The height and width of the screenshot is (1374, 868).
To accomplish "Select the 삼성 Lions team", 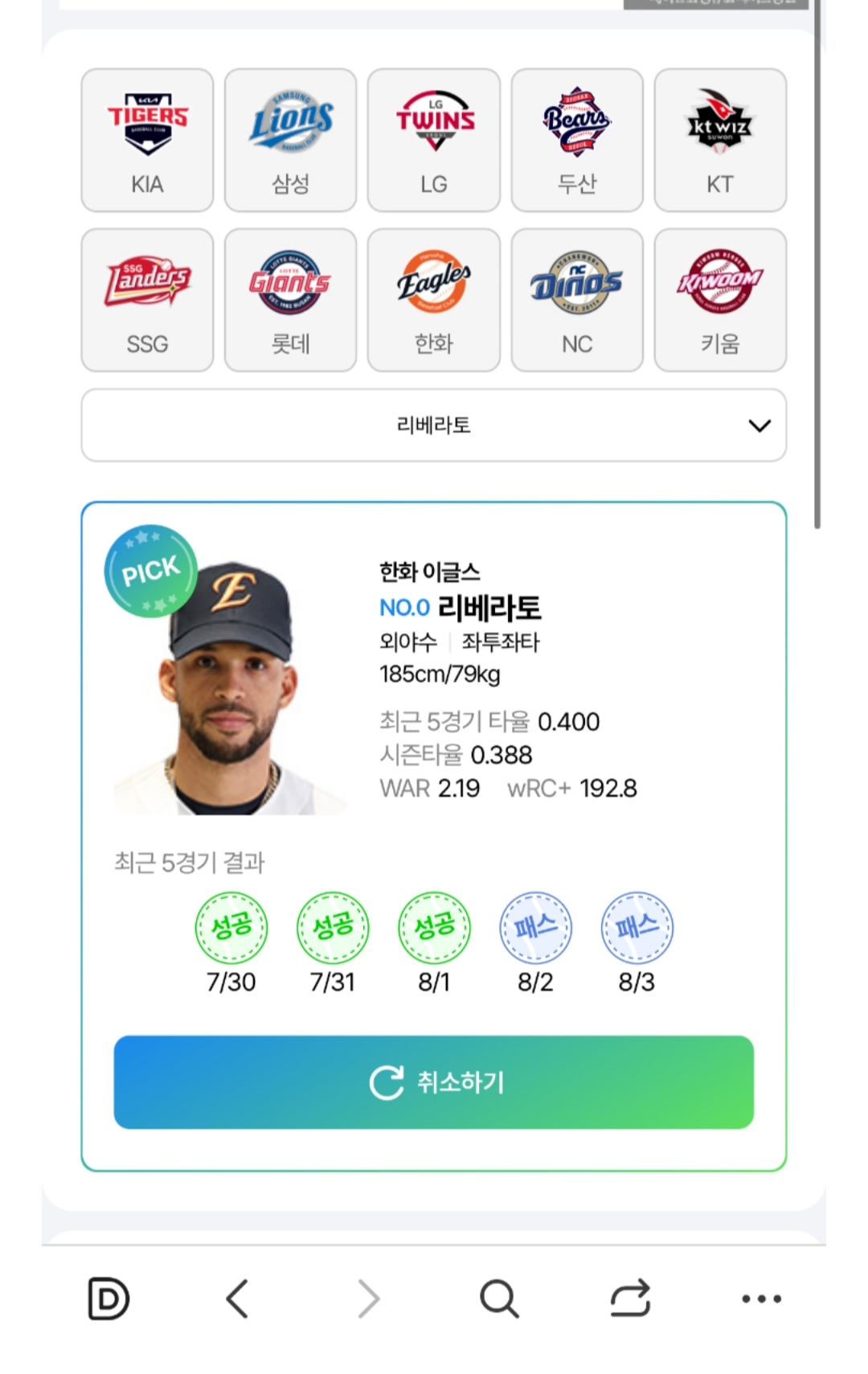I will [290, 140].
